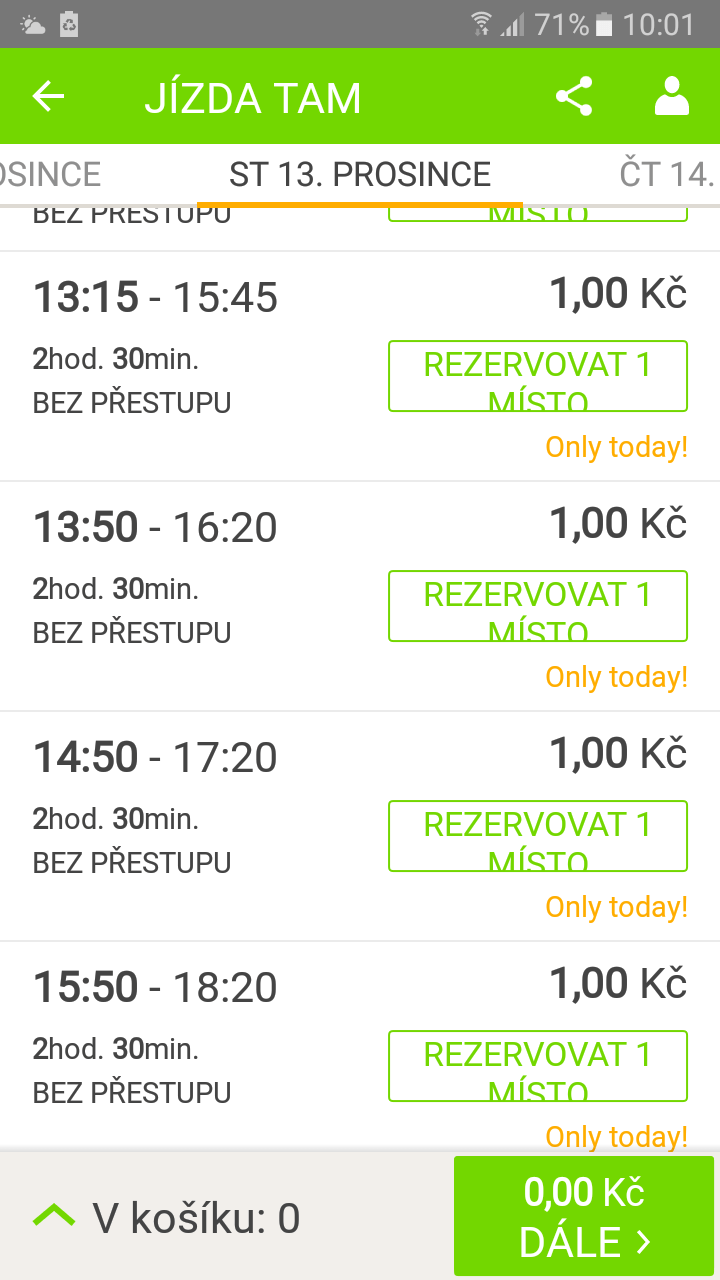720x1280 pixels.
Task: Reserve a seat on the 13:50 departure
Action: click(x=537, y=606)
